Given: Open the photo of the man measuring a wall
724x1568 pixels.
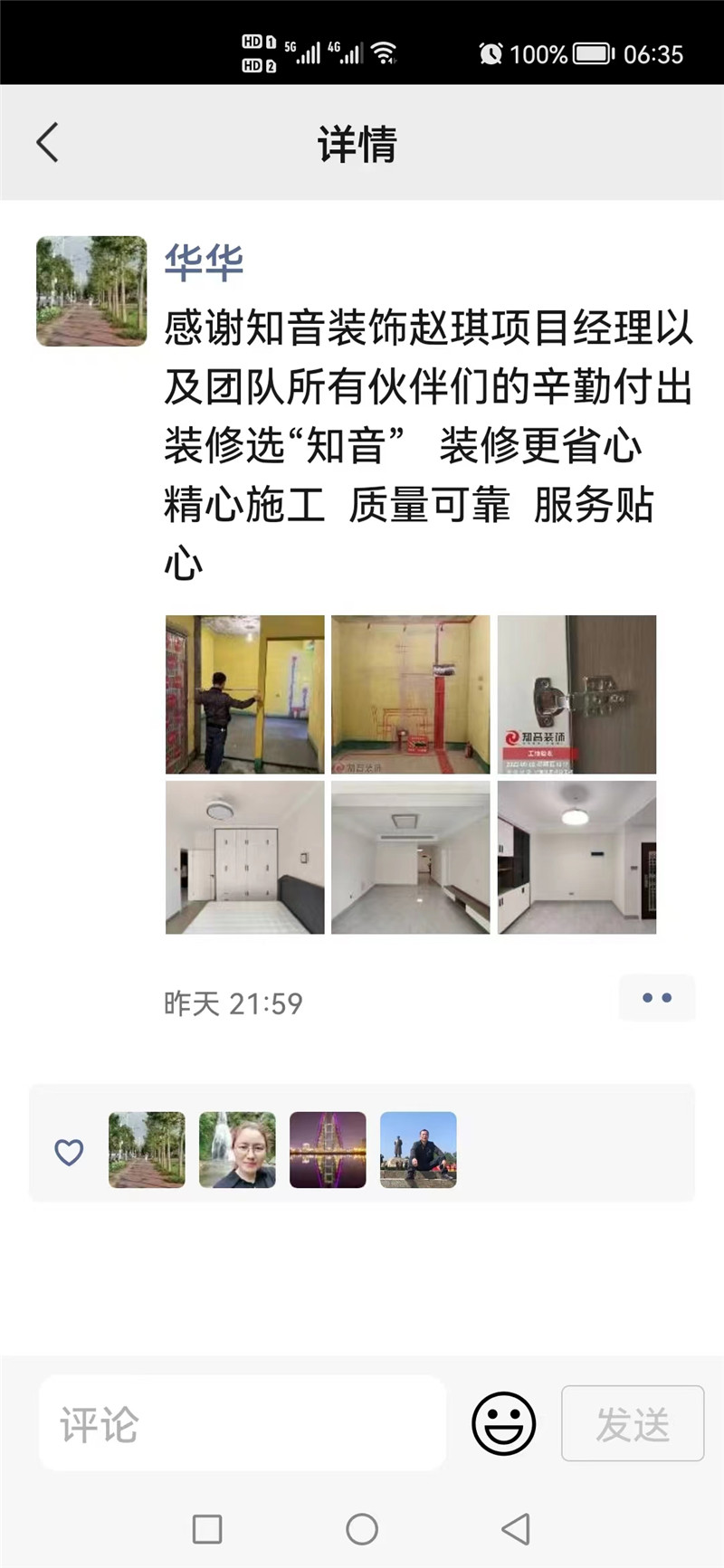Looking at the screenshot, I should pyautogui.click(x=244, y=694).
